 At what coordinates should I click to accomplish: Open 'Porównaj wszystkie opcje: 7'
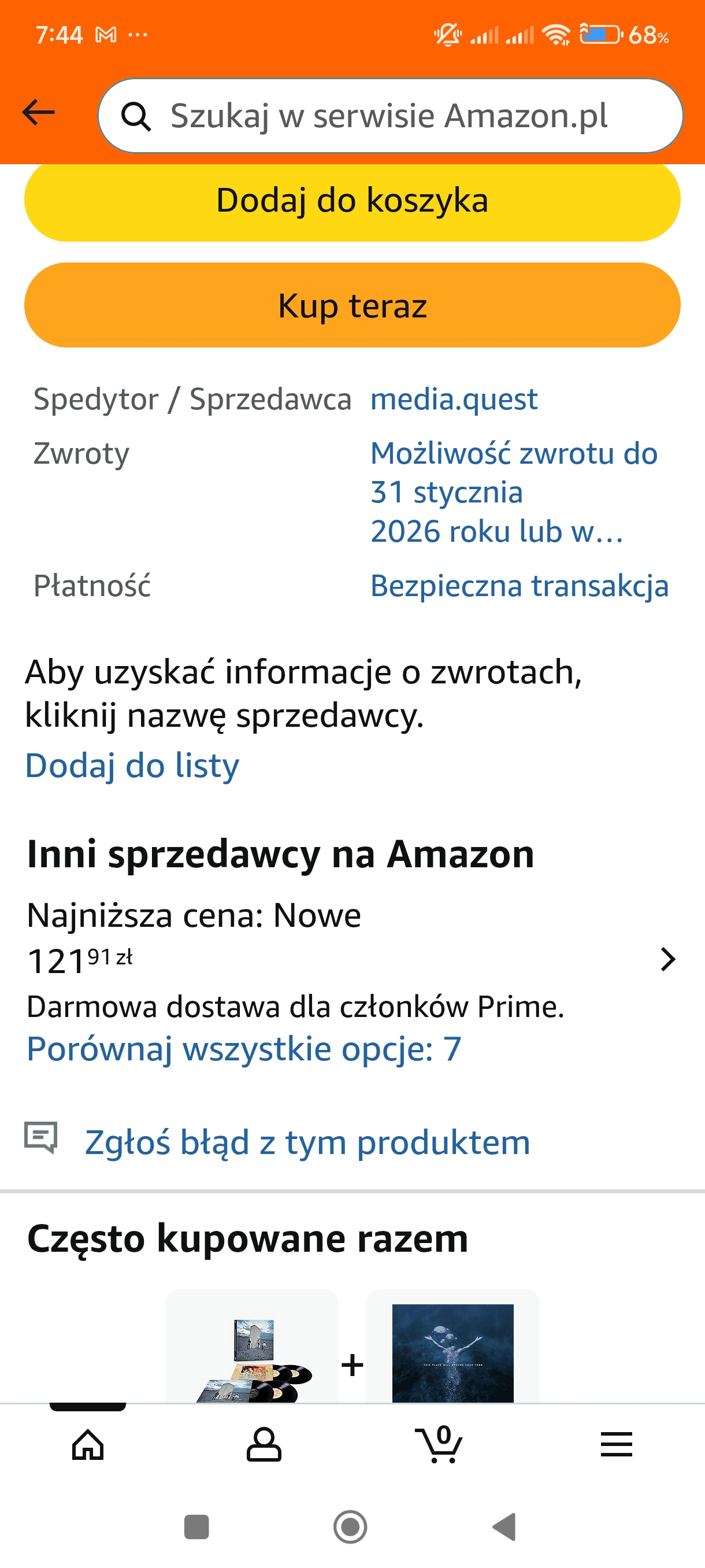coord(244,1049)
